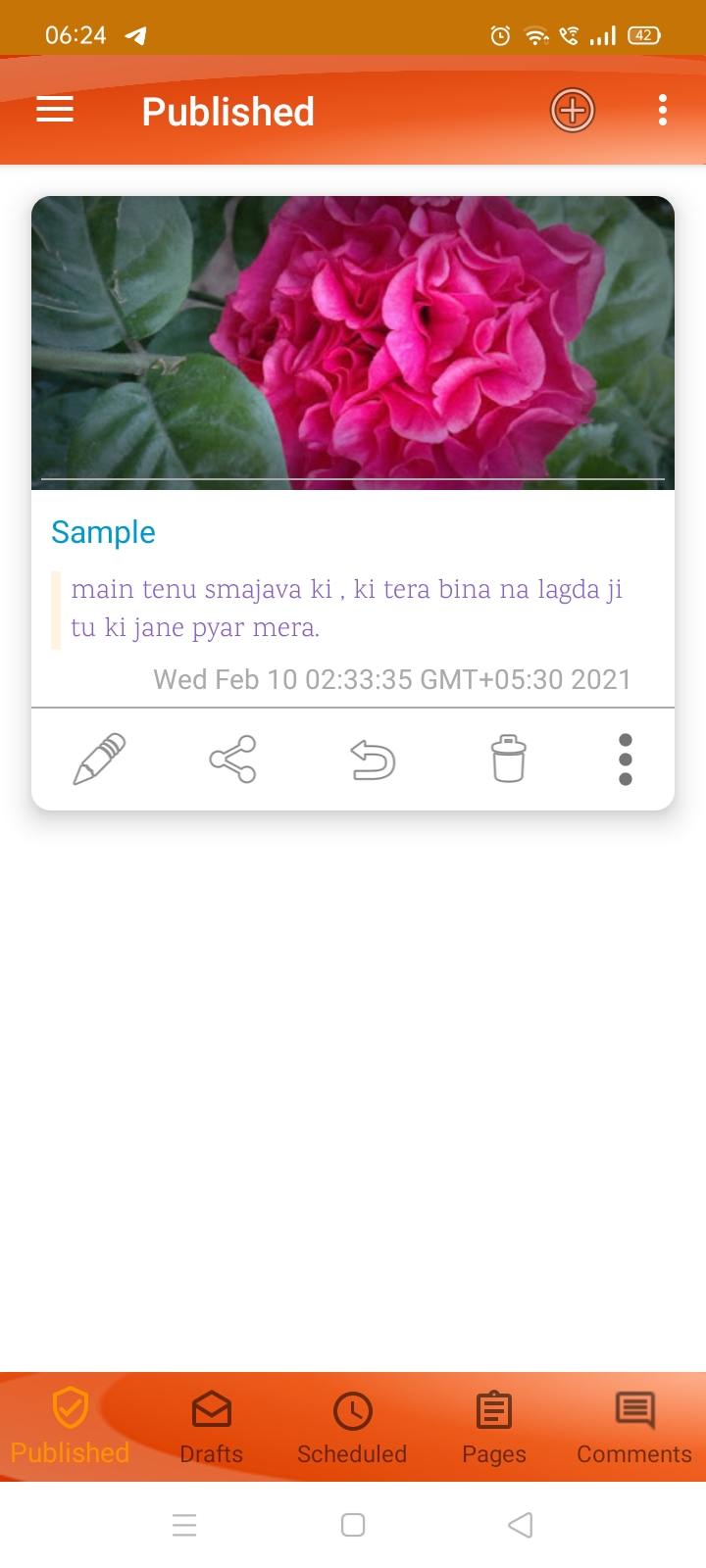Create a new post with plus icon

click(x=573, y=111)
